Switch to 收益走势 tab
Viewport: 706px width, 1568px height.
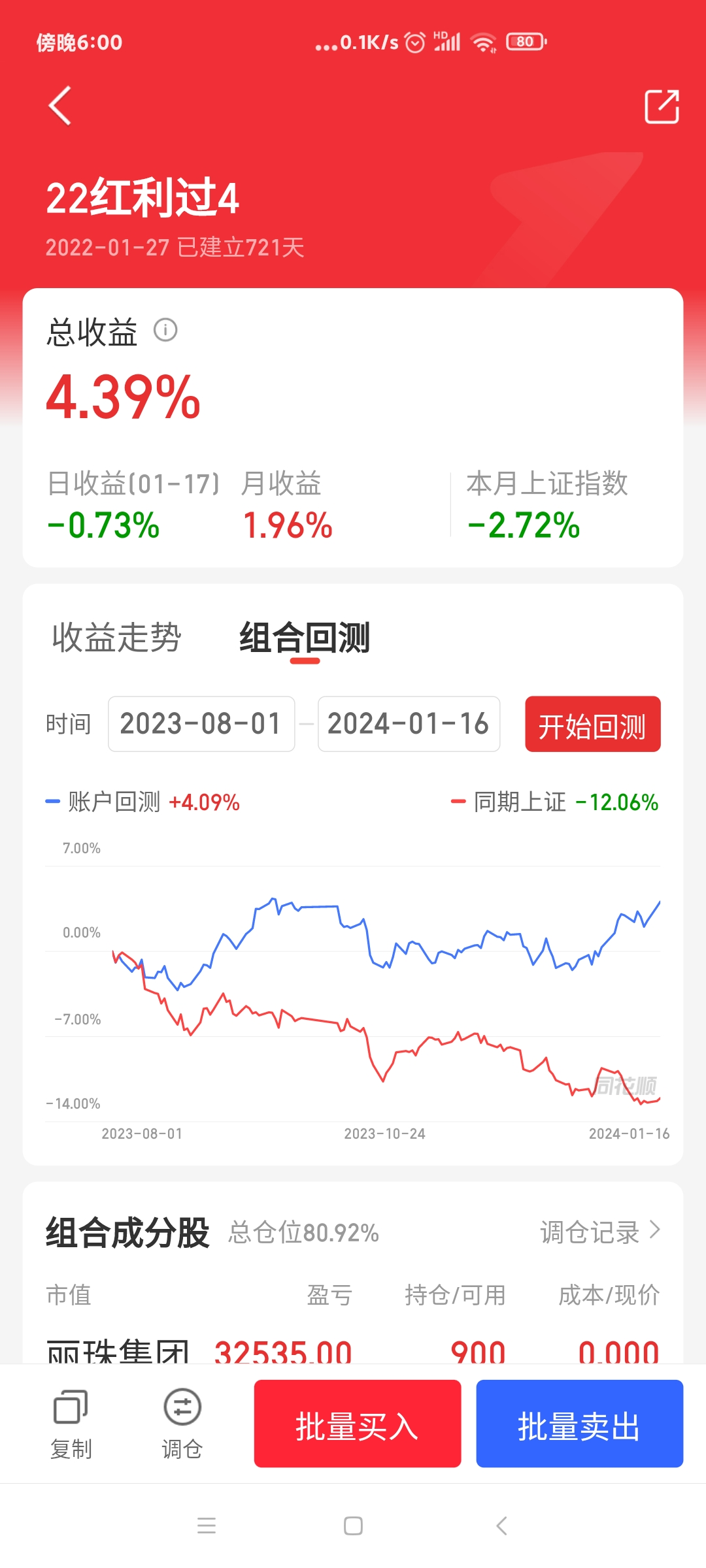(116, 638)
